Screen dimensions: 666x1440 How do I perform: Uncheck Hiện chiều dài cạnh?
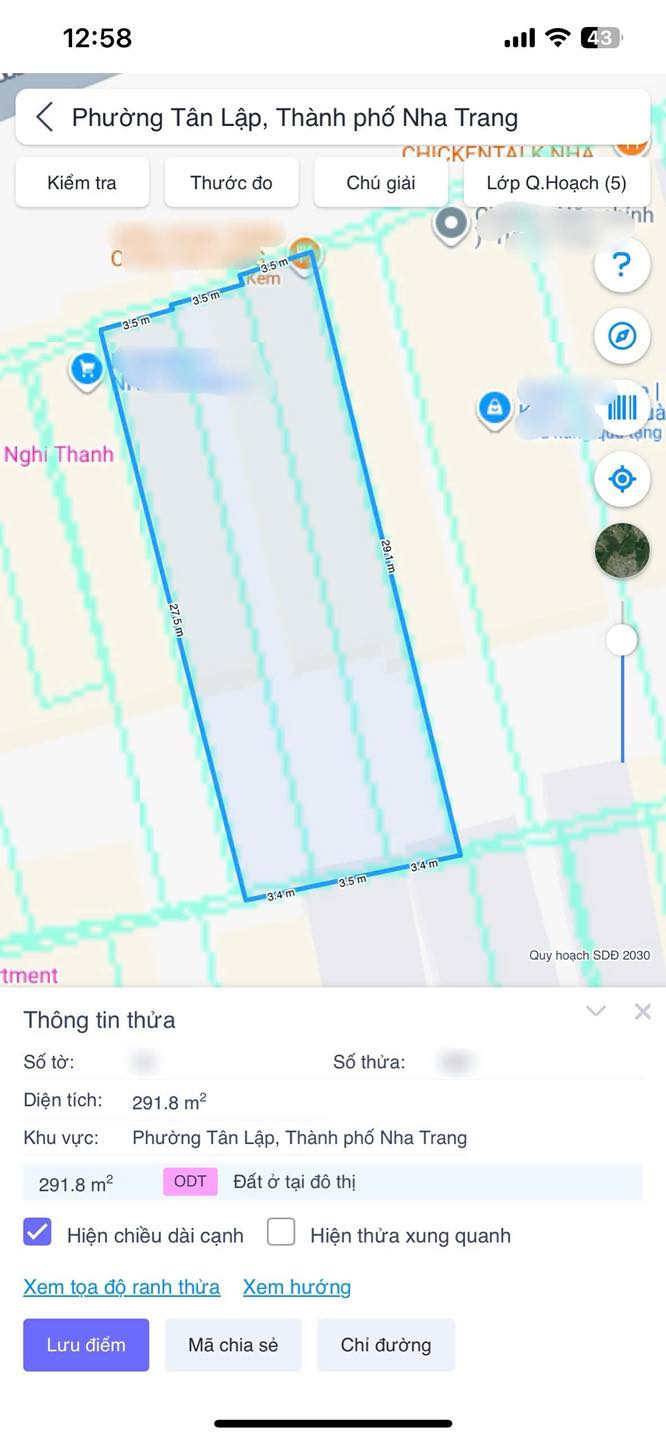(x=38, y=1232)
